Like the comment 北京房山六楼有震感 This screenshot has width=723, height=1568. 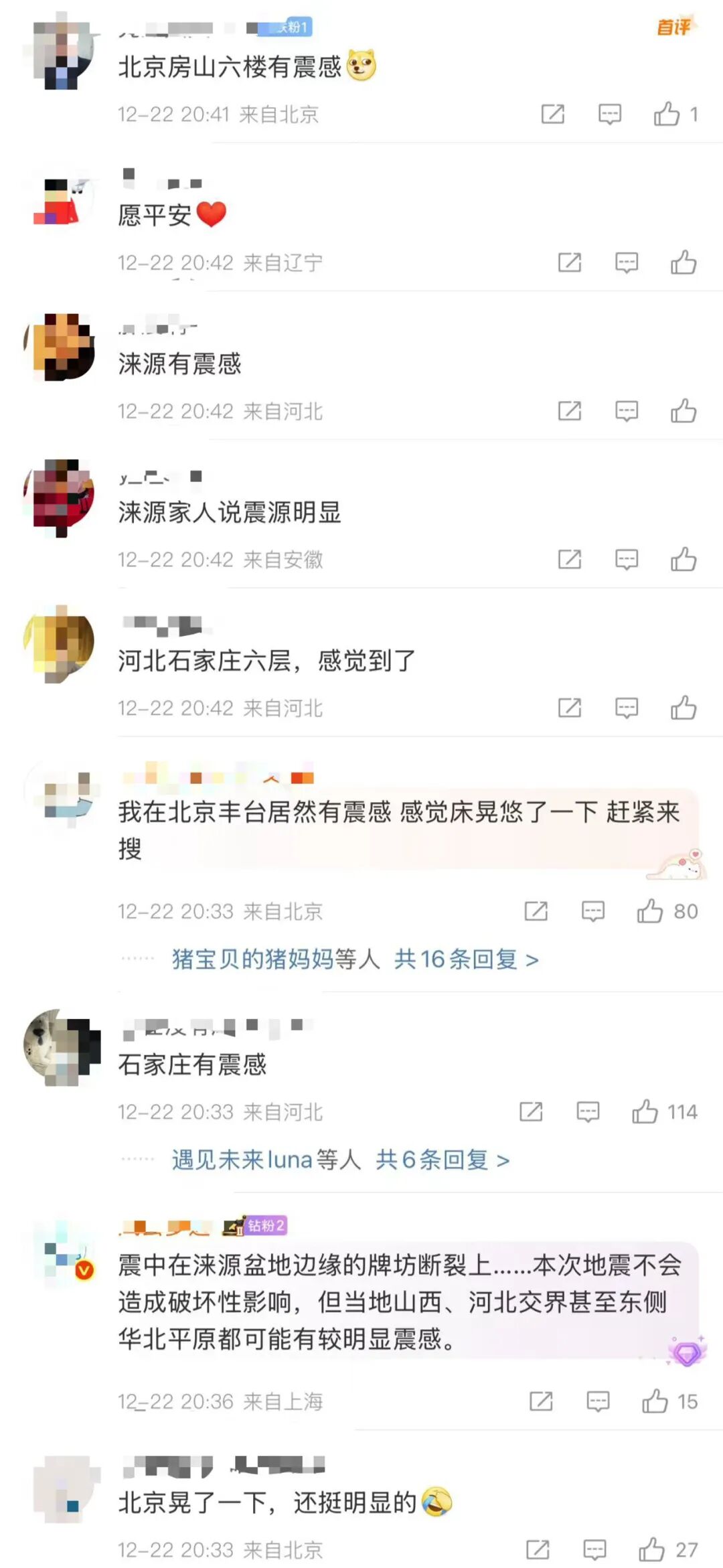coord(667,114)
